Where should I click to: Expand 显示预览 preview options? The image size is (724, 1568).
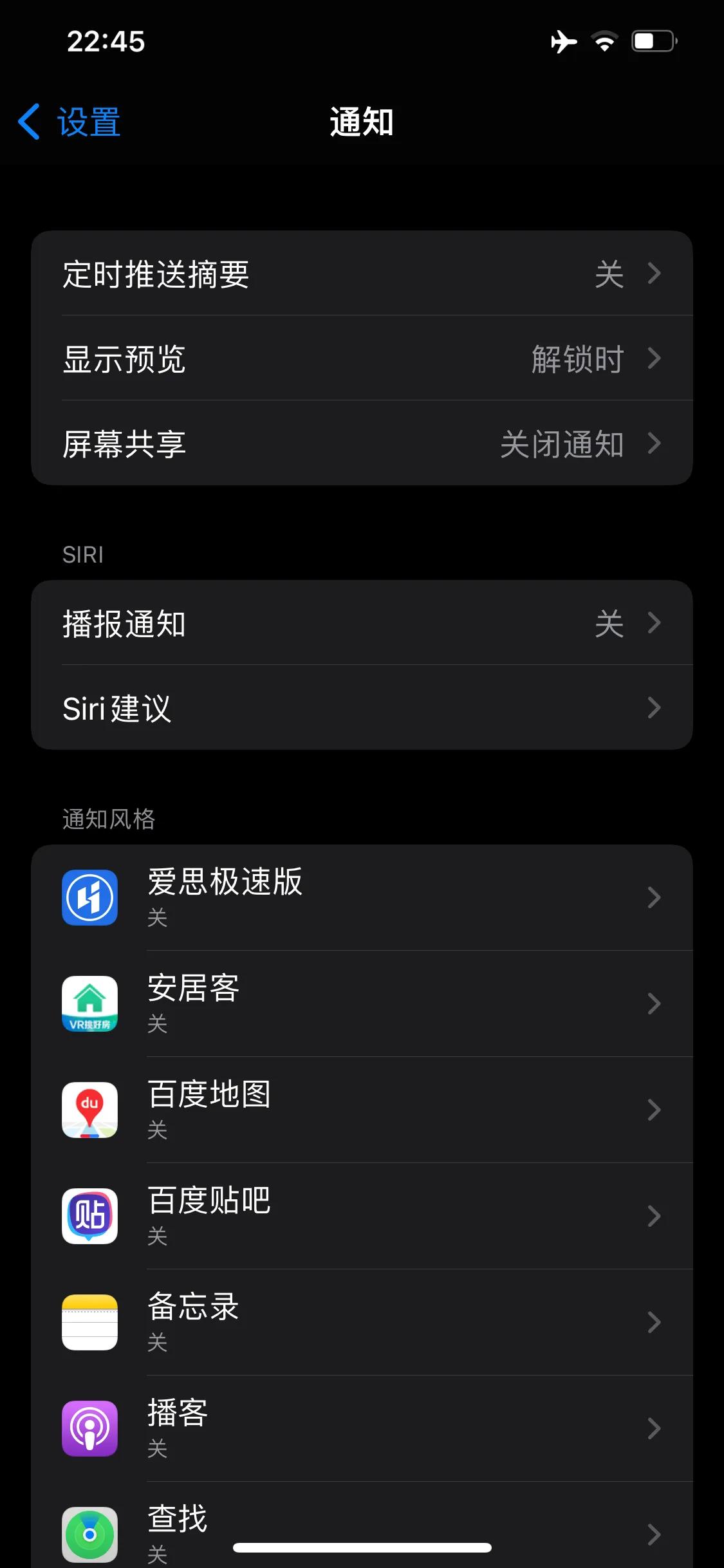pyautogui.click(x=362, y=359)
